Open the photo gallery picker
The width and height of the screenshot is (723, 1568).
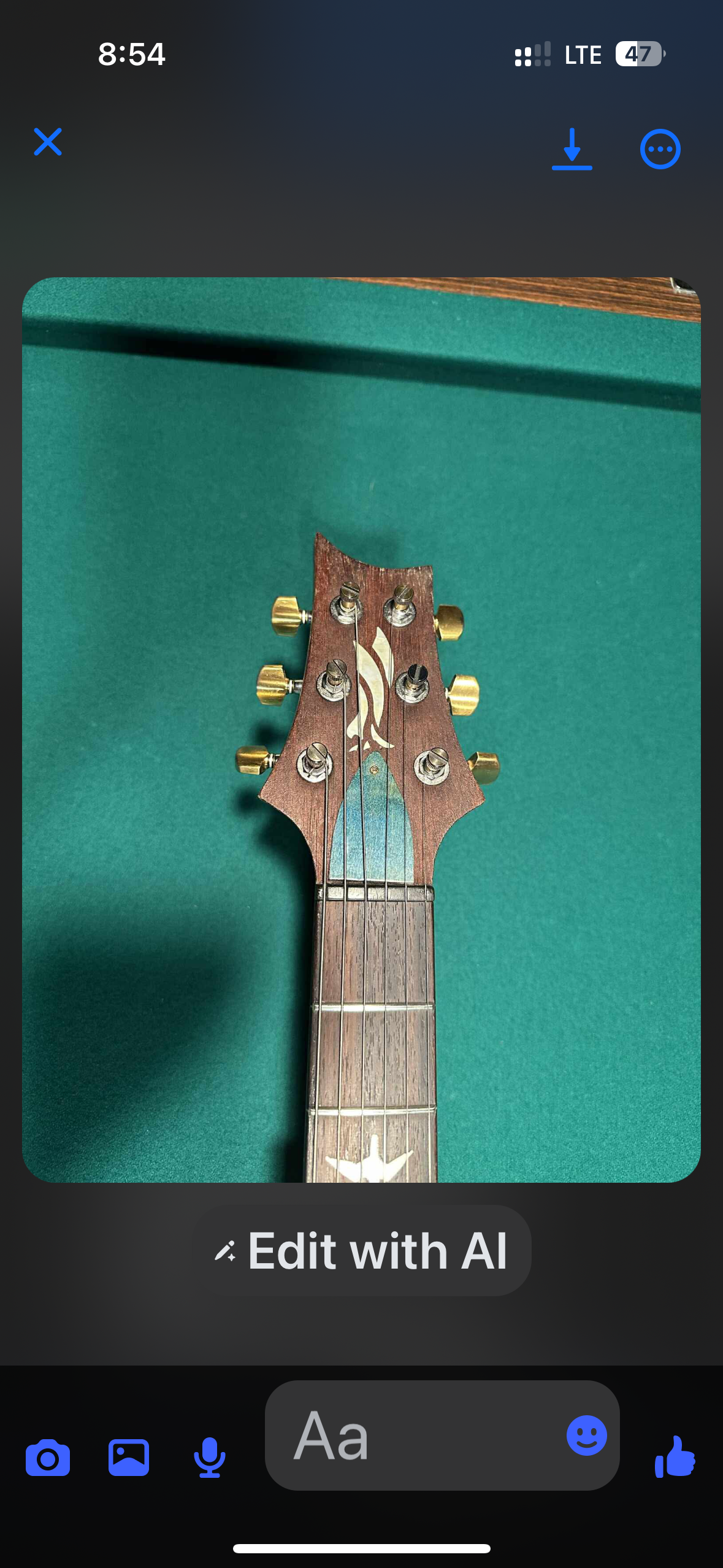pos(129,1458)
